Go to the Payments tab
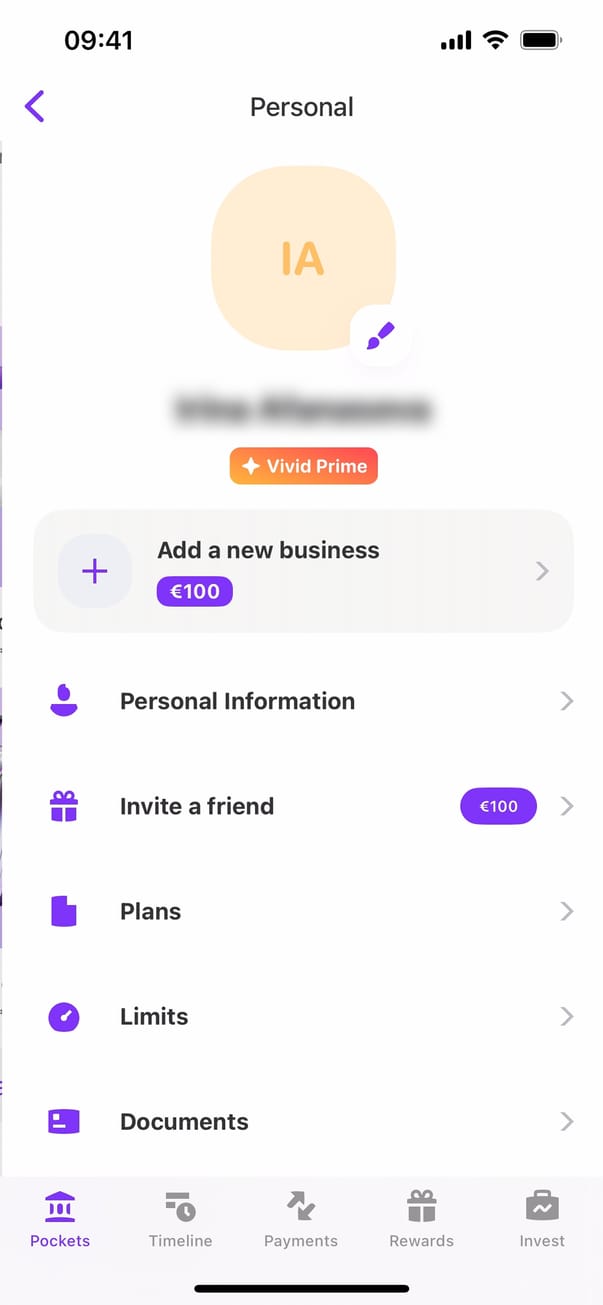 pos(301,1220)
